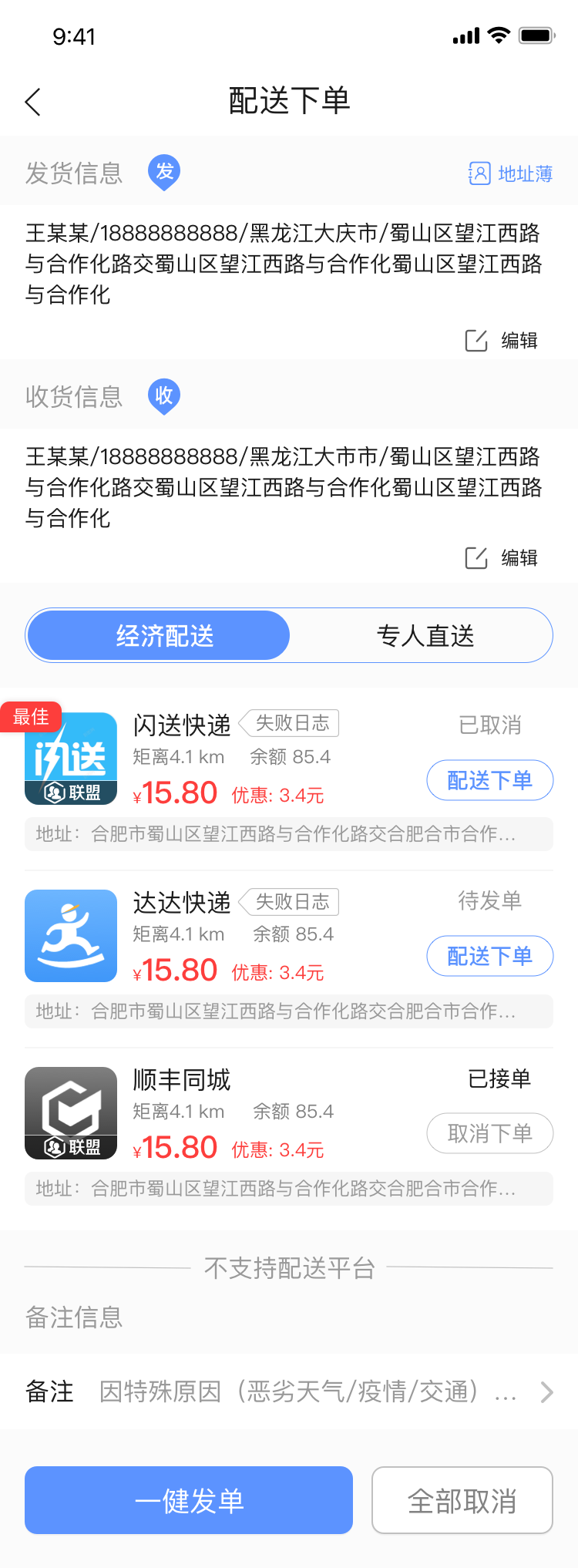578x1568 pixels.
Task: Open the 备注 remarks row
Action: [289, 1391]
